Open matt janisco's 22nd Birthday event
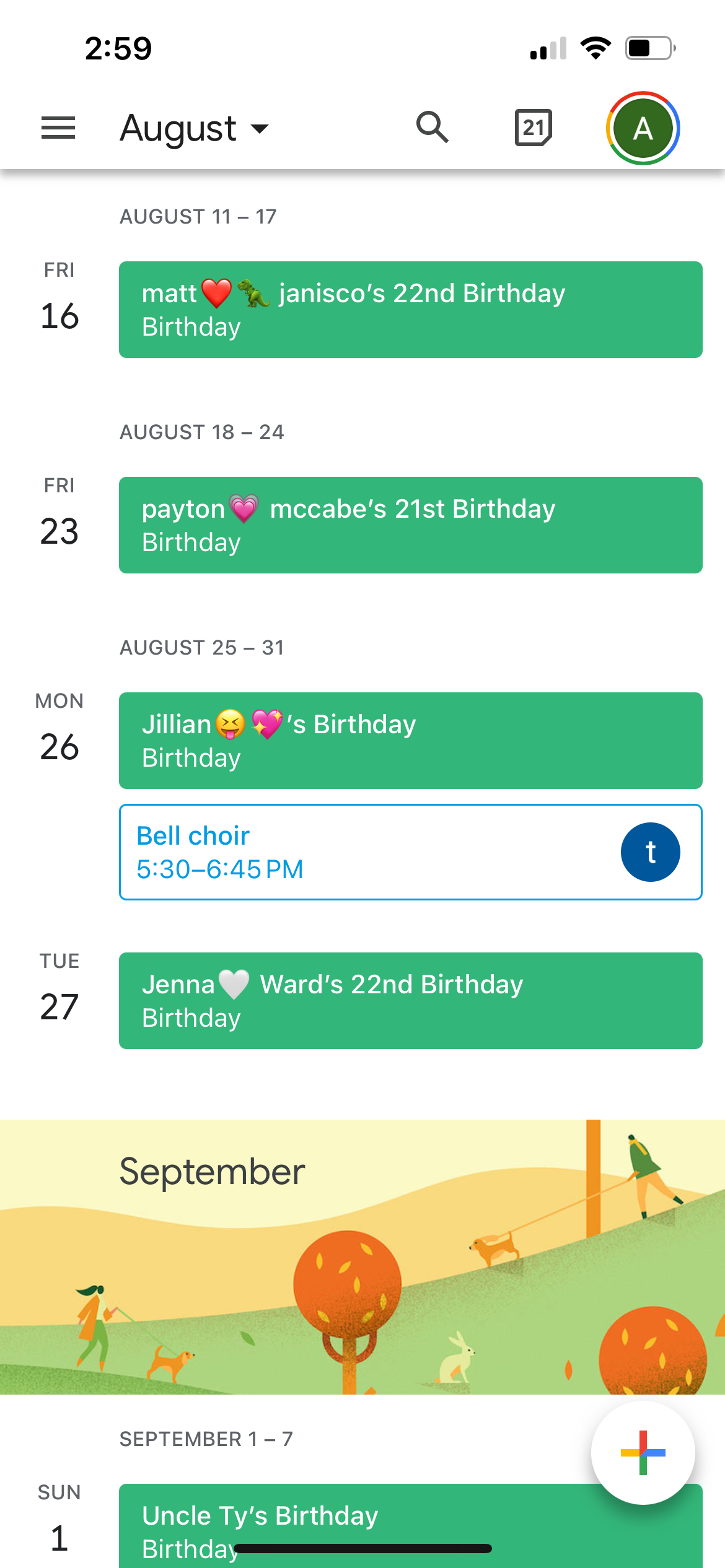Image resolution: width=725 pixels, height=1568 pixels. coord(411,310)
